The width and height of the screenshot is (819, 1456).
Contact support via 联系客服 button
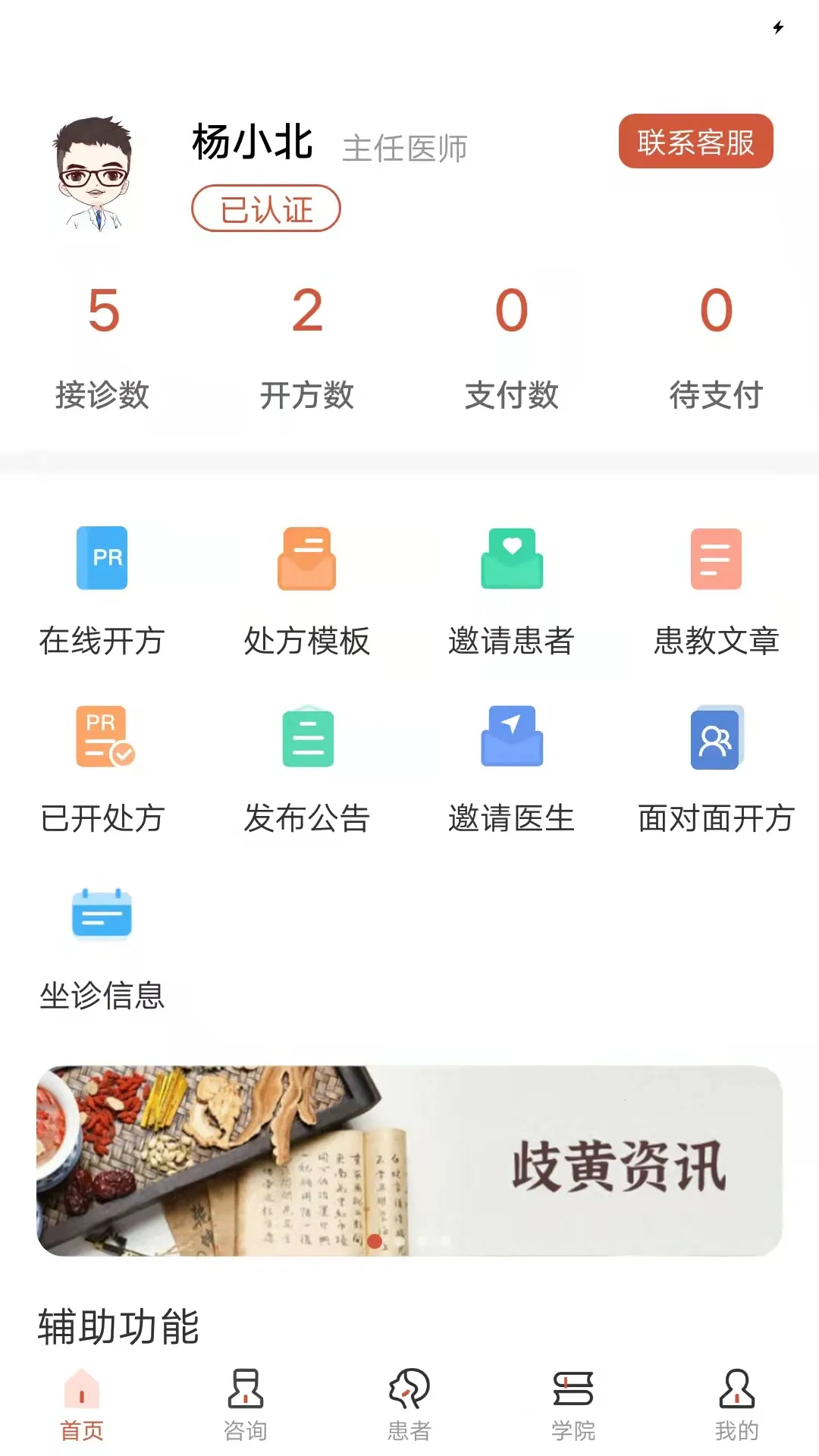pos(695,143)
